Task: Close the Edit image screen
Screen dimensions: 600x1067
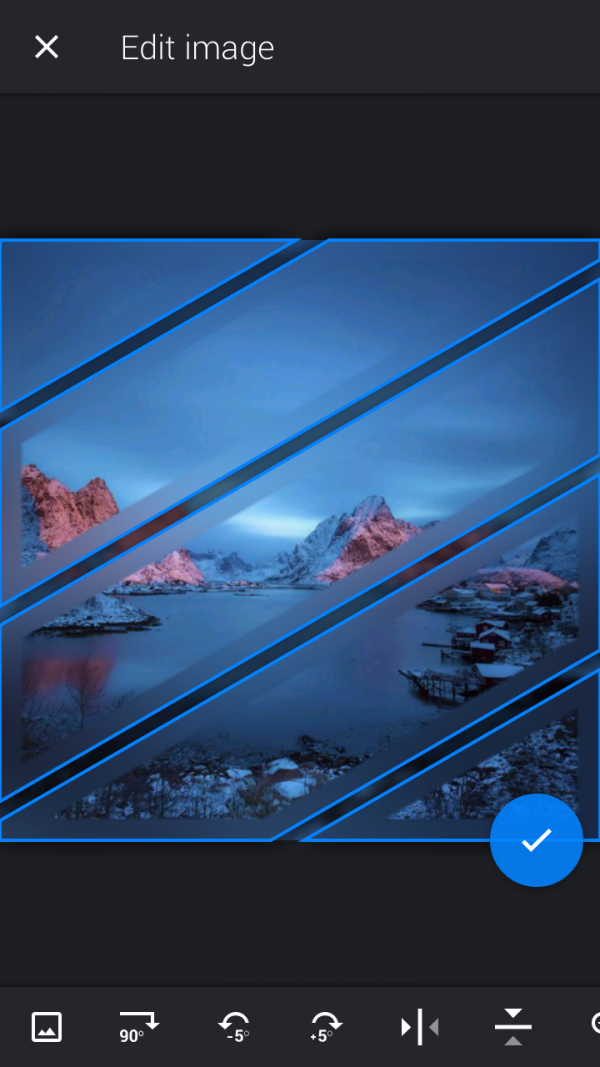Action: click(46, 47)
